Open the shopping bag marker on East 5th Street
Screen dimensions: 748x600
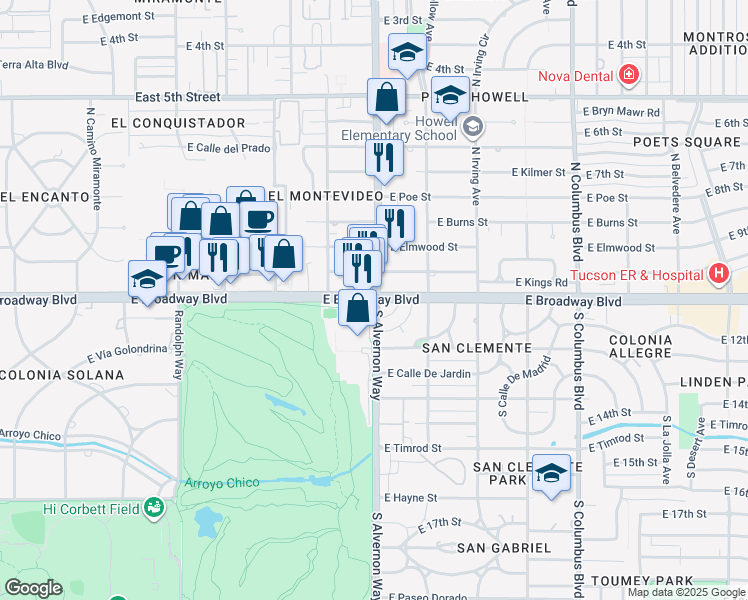(386, 98)
